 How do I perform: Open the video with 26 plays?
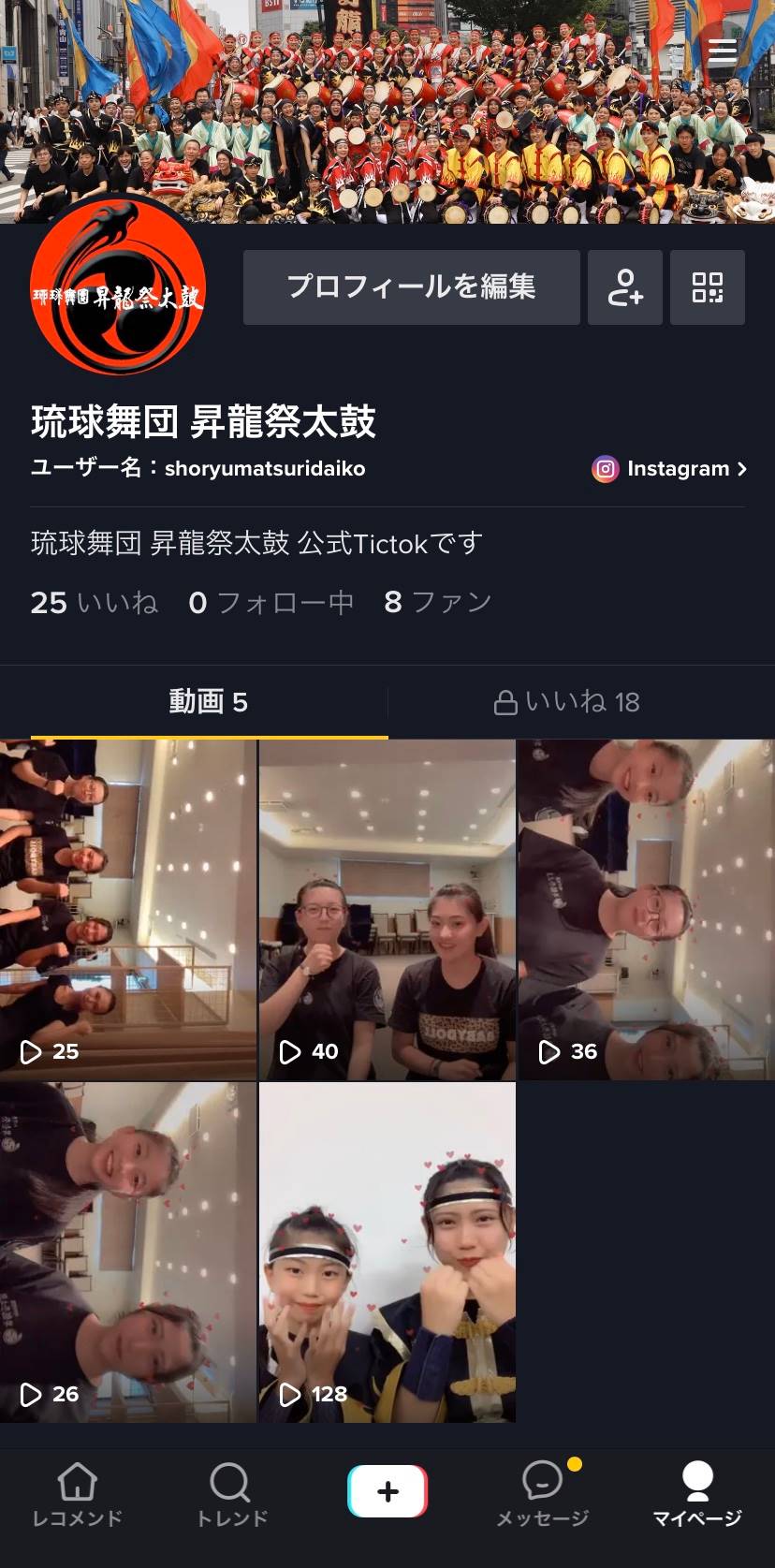[128, 1253]
